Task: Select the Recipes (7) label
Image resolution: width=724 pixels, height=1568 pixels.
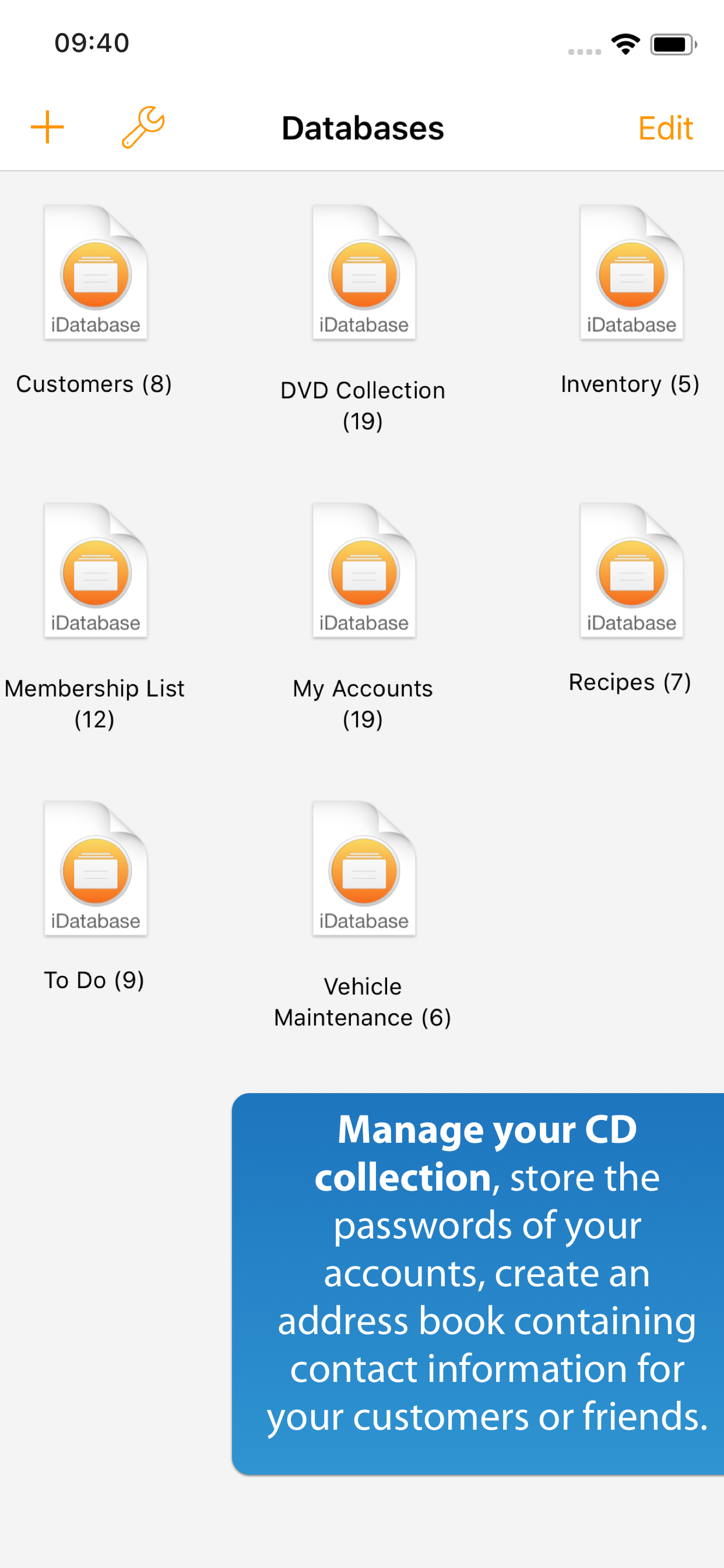Action: click(x=630, y=682)
